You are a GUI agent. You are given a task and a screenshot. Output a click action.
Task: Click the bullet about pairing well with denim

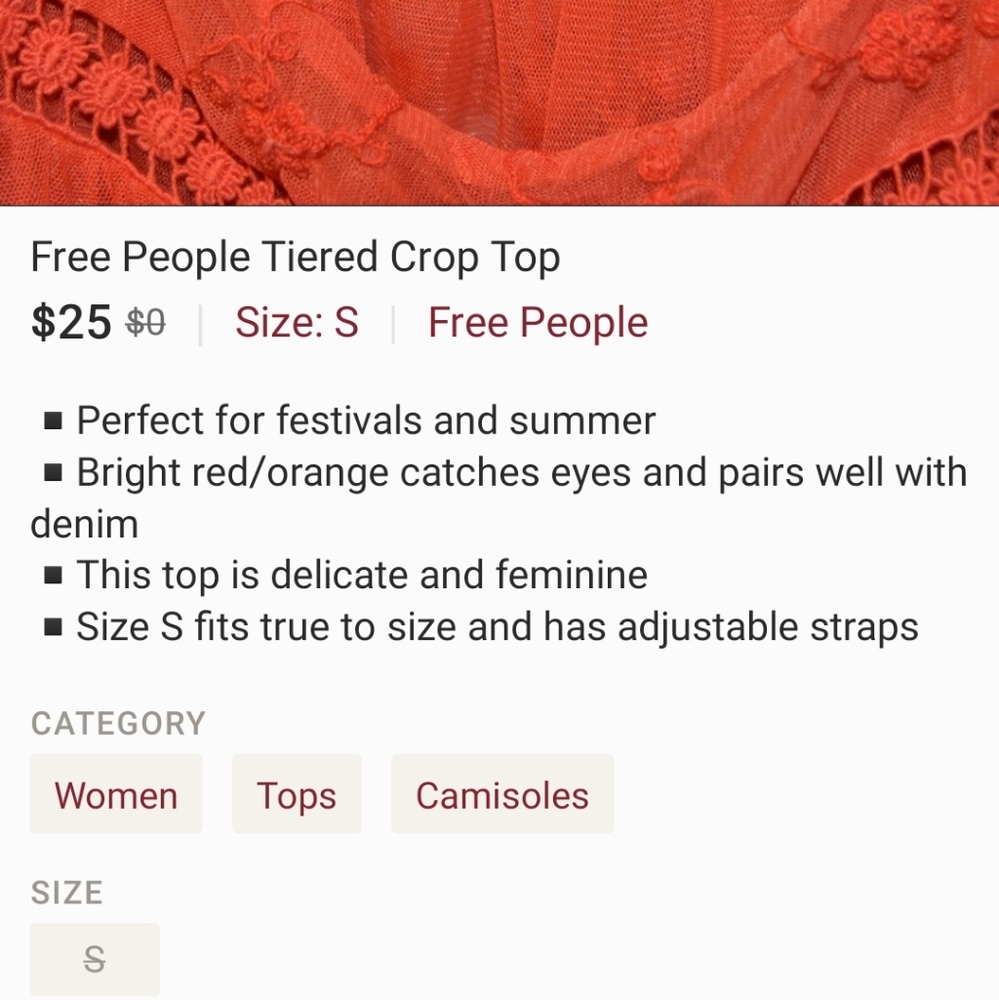click(x=520, y=472)
